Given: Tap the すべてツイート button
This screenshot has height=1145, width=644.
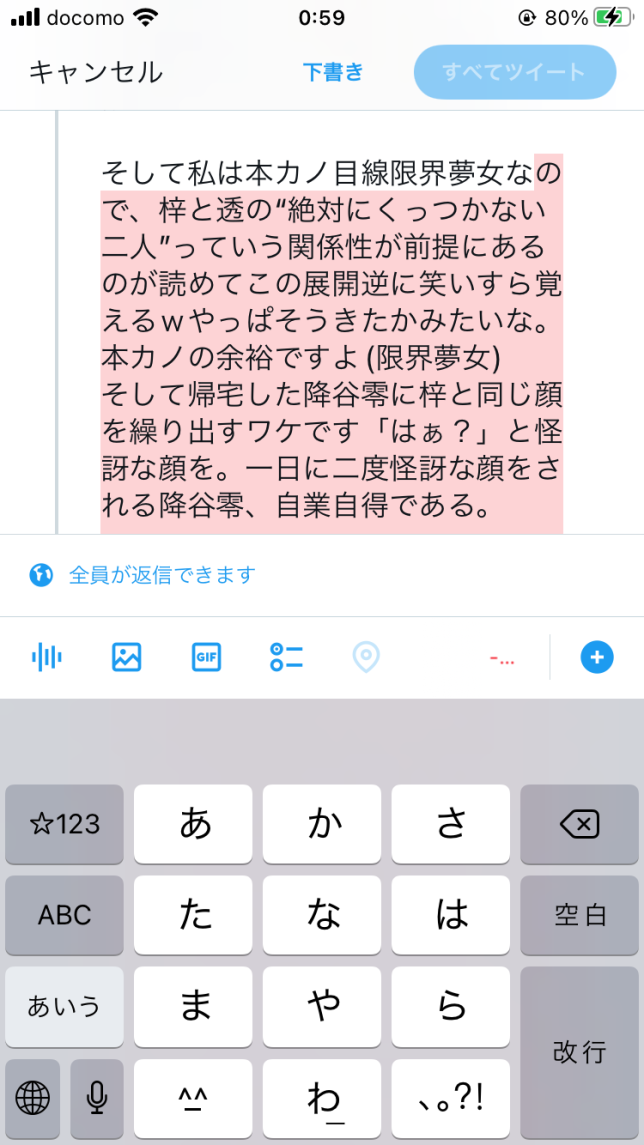Looking at the screenshot, I should (x=515, y=72).
